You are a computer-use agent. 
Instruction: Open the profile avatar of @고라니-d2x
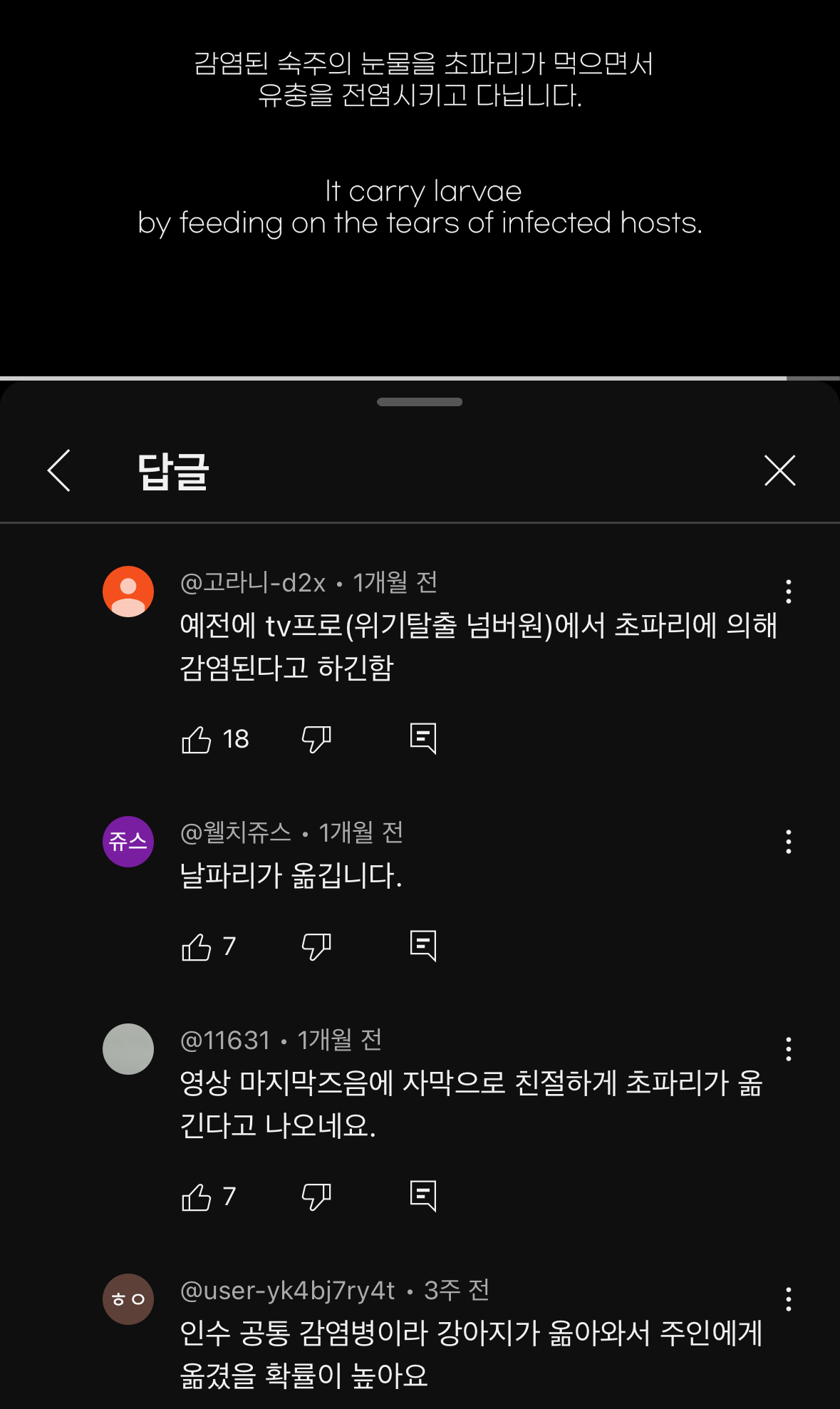click(x=128, y=592)
